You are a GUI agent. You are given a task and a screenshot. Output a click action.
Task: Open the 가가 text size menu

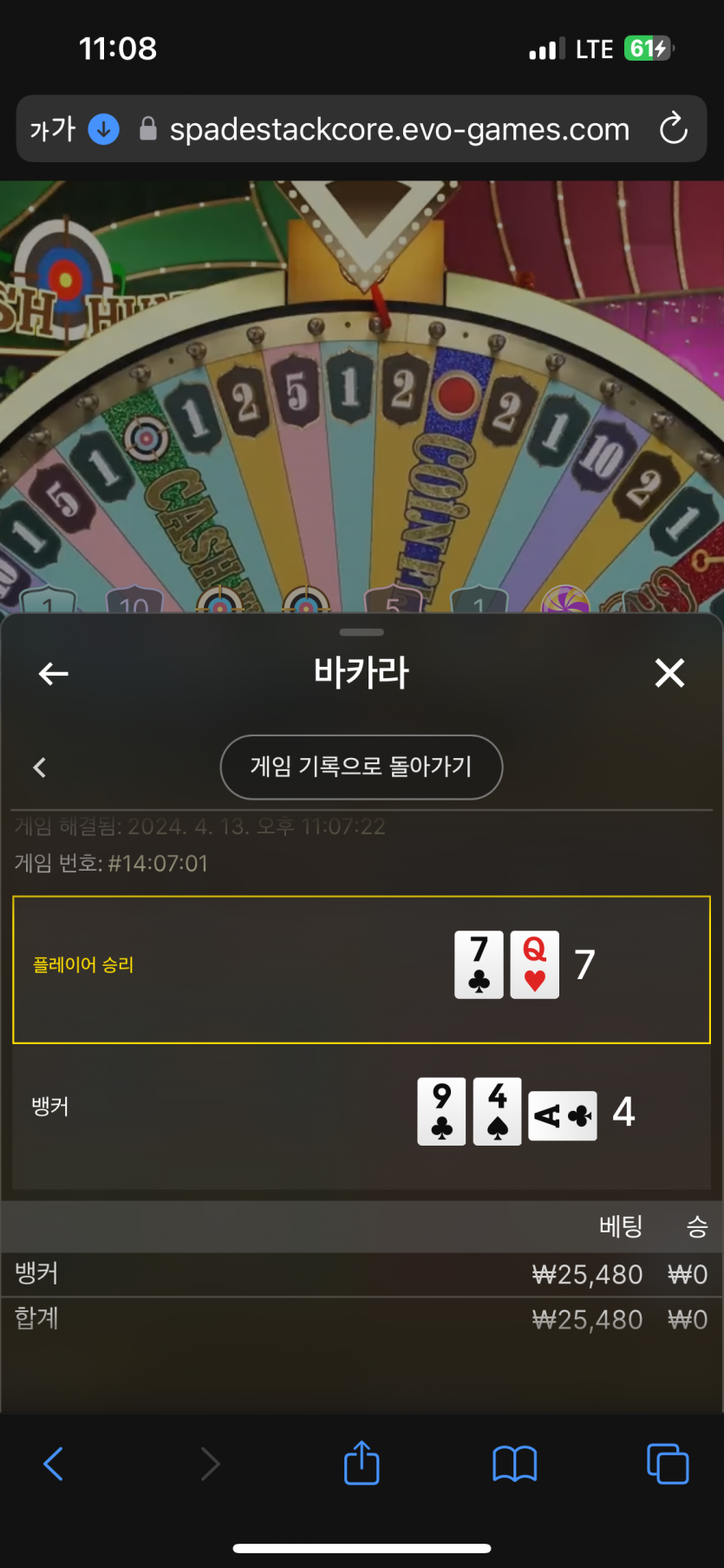point(52,129)
